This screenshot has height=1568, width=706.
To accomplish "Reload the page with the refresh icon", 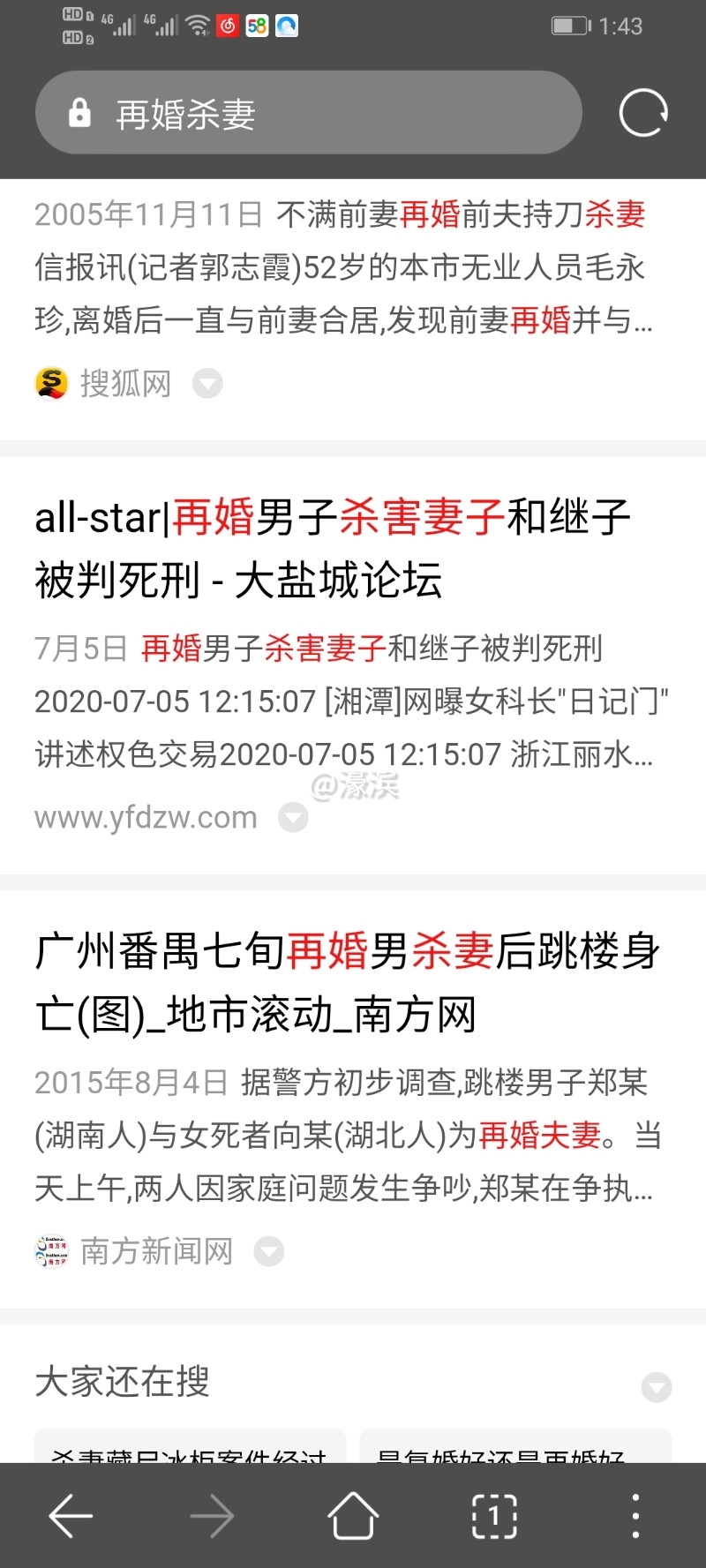I will tap(643, 113).
